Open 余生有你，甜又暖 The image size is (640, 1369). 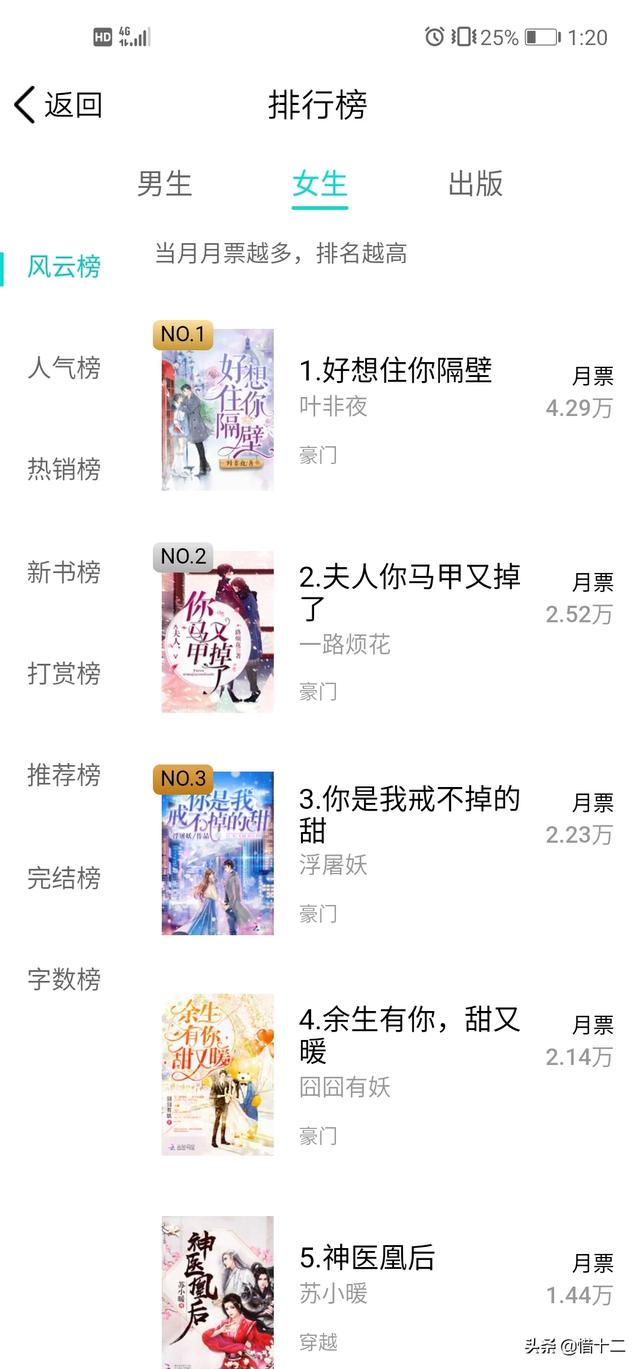pos(410,1035)
